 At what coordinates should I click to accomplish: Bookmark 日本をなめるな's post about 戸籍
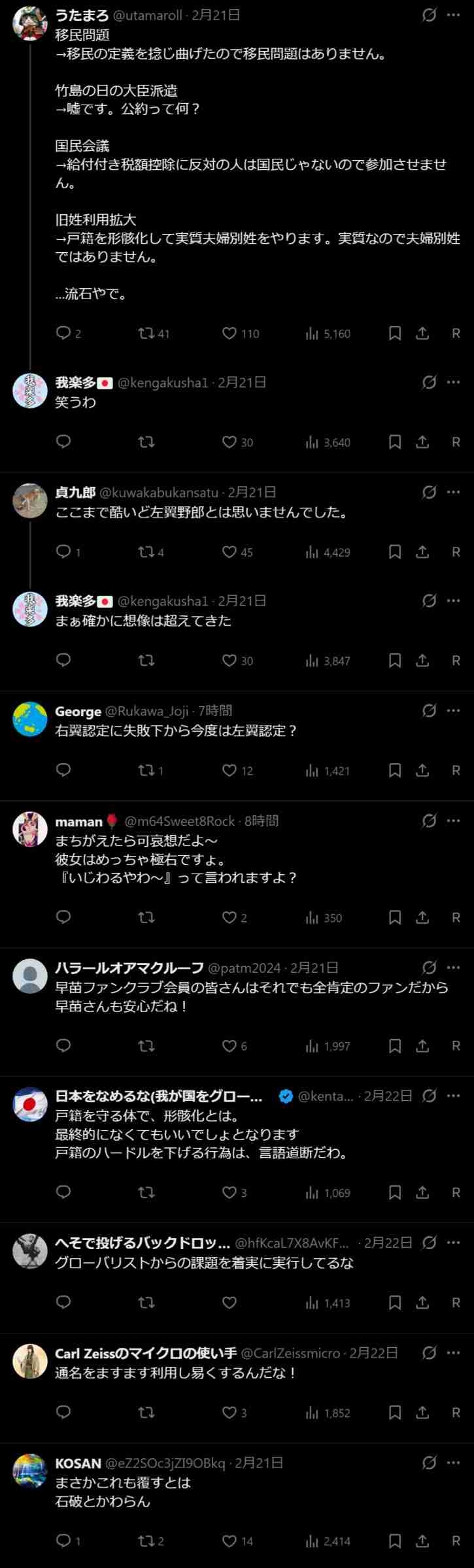pos(395,1192)
